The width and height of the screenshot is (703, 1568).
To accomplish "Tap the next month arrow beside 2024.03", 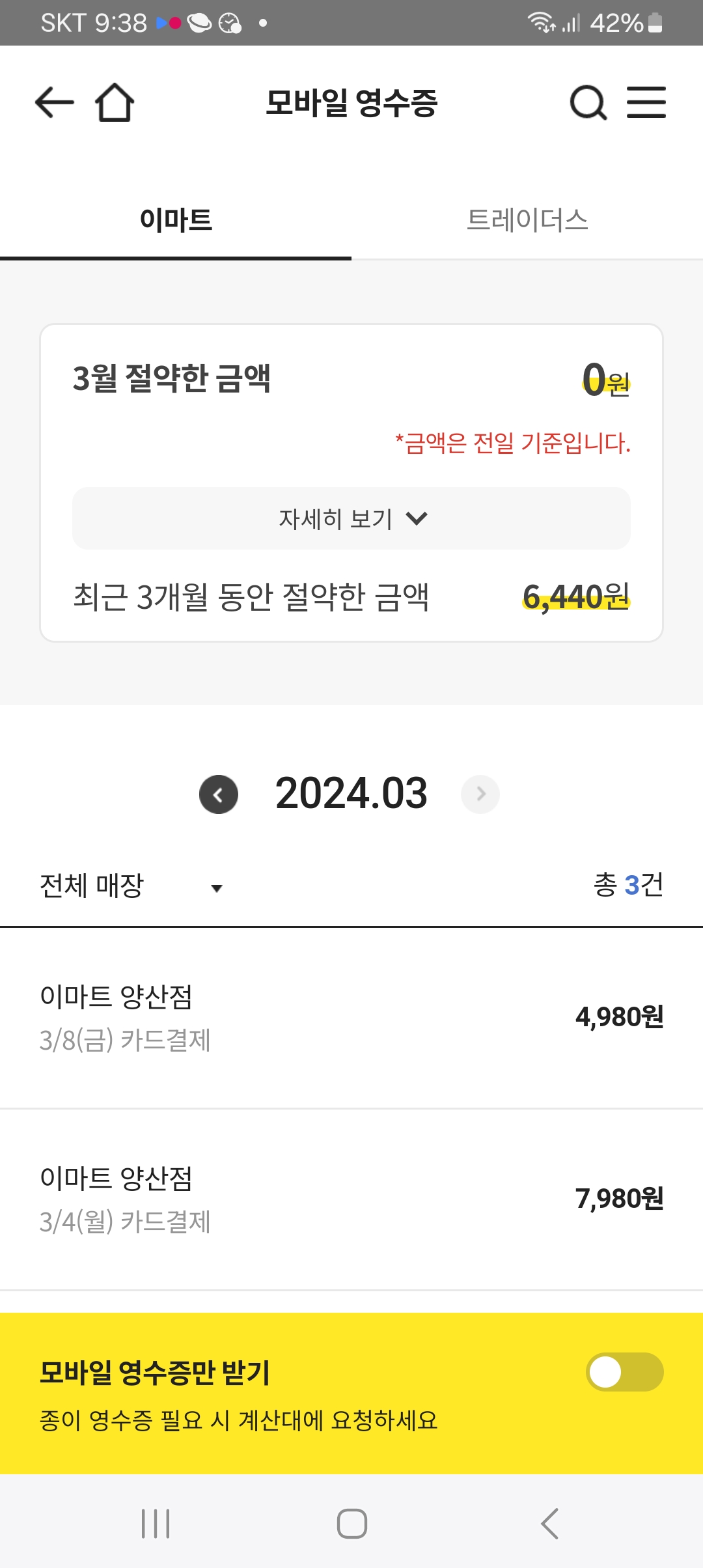I will 480,794.
